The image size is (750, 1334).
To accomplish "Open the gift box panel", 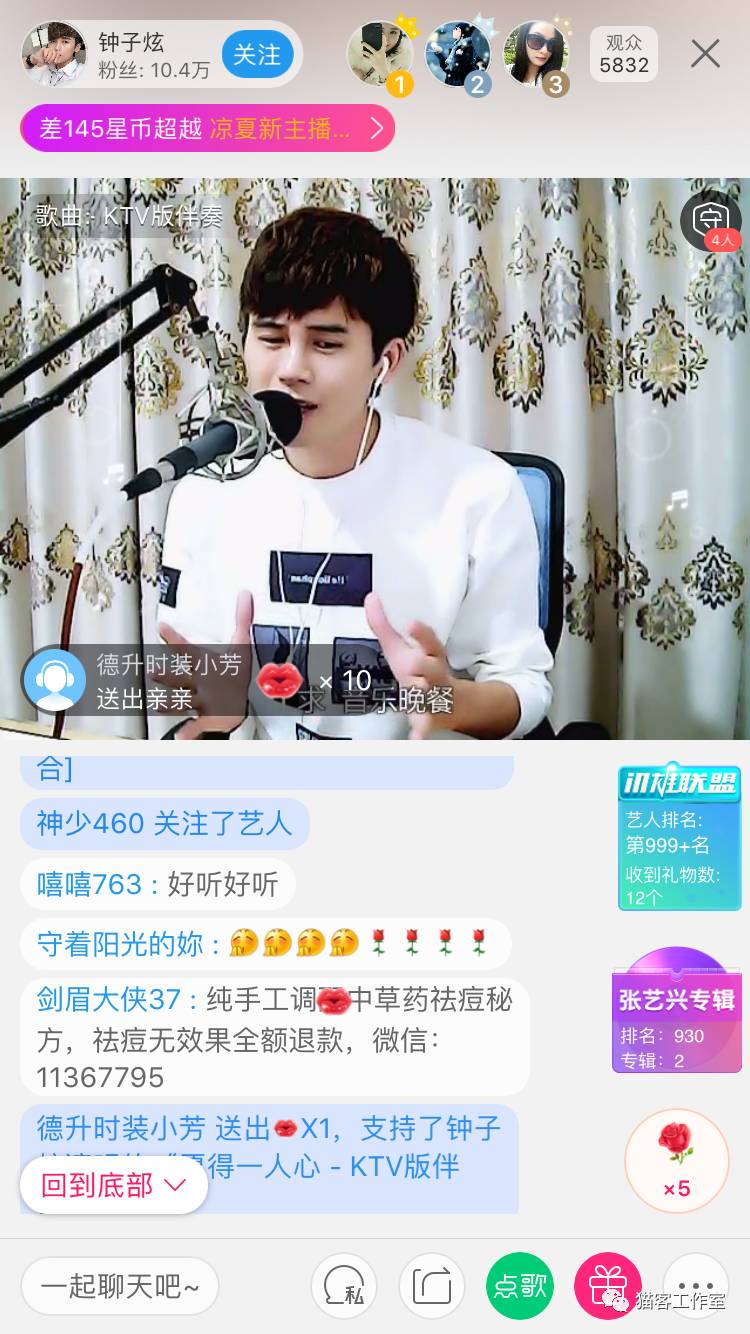I will tap(607, 1286).
